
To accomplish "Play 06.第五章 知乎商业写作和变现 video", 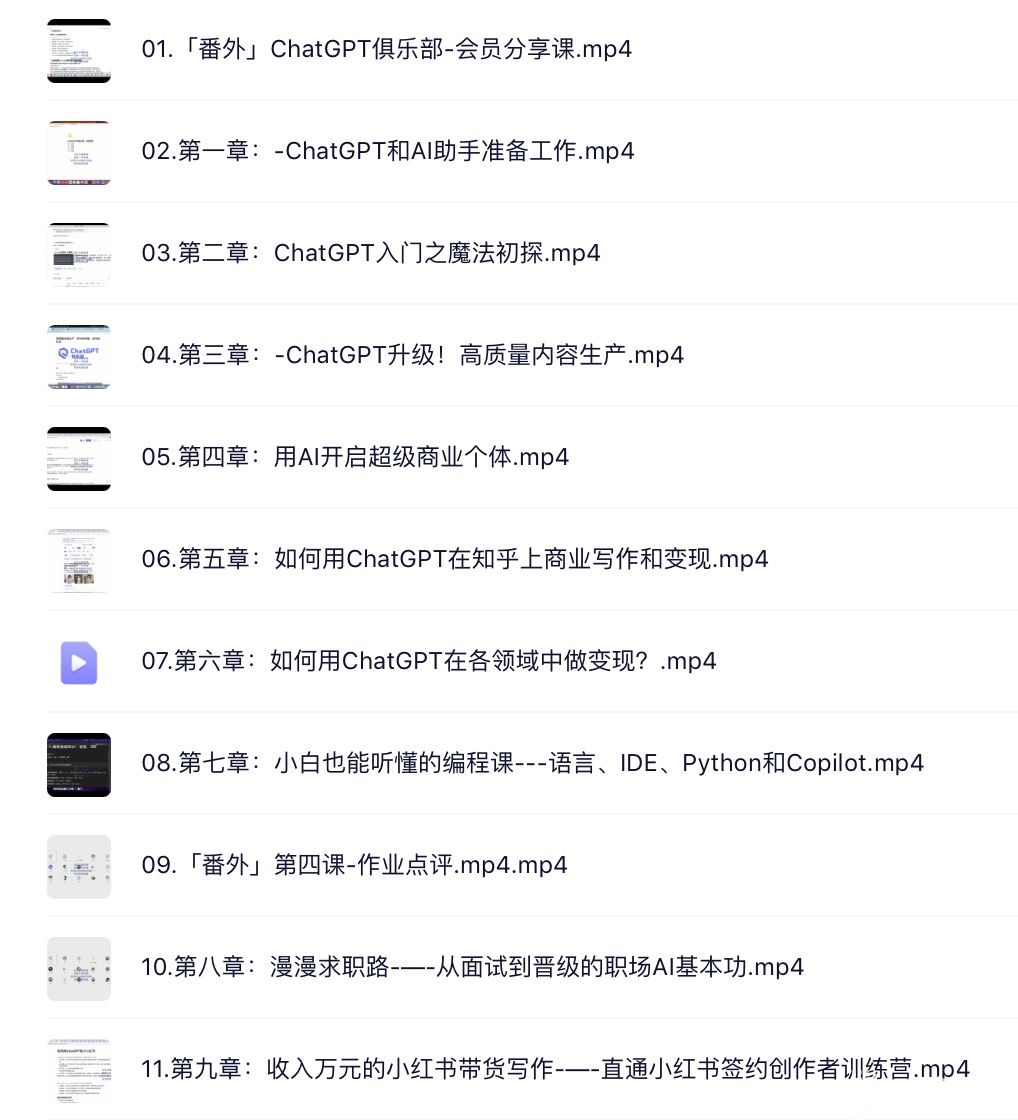I will click(454, 559).
